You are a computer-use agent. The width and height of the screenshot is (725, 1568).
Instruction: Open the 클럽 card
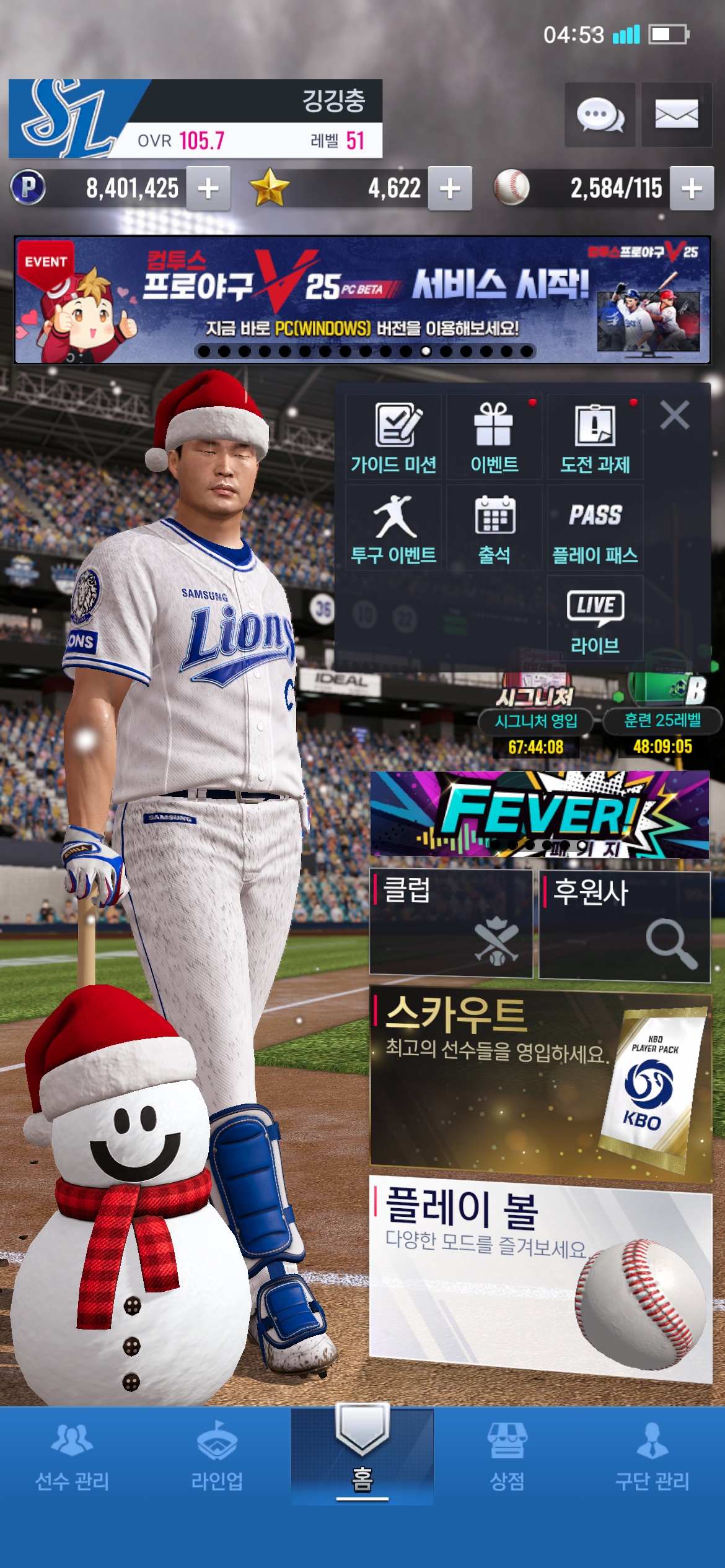click(451, 923)
